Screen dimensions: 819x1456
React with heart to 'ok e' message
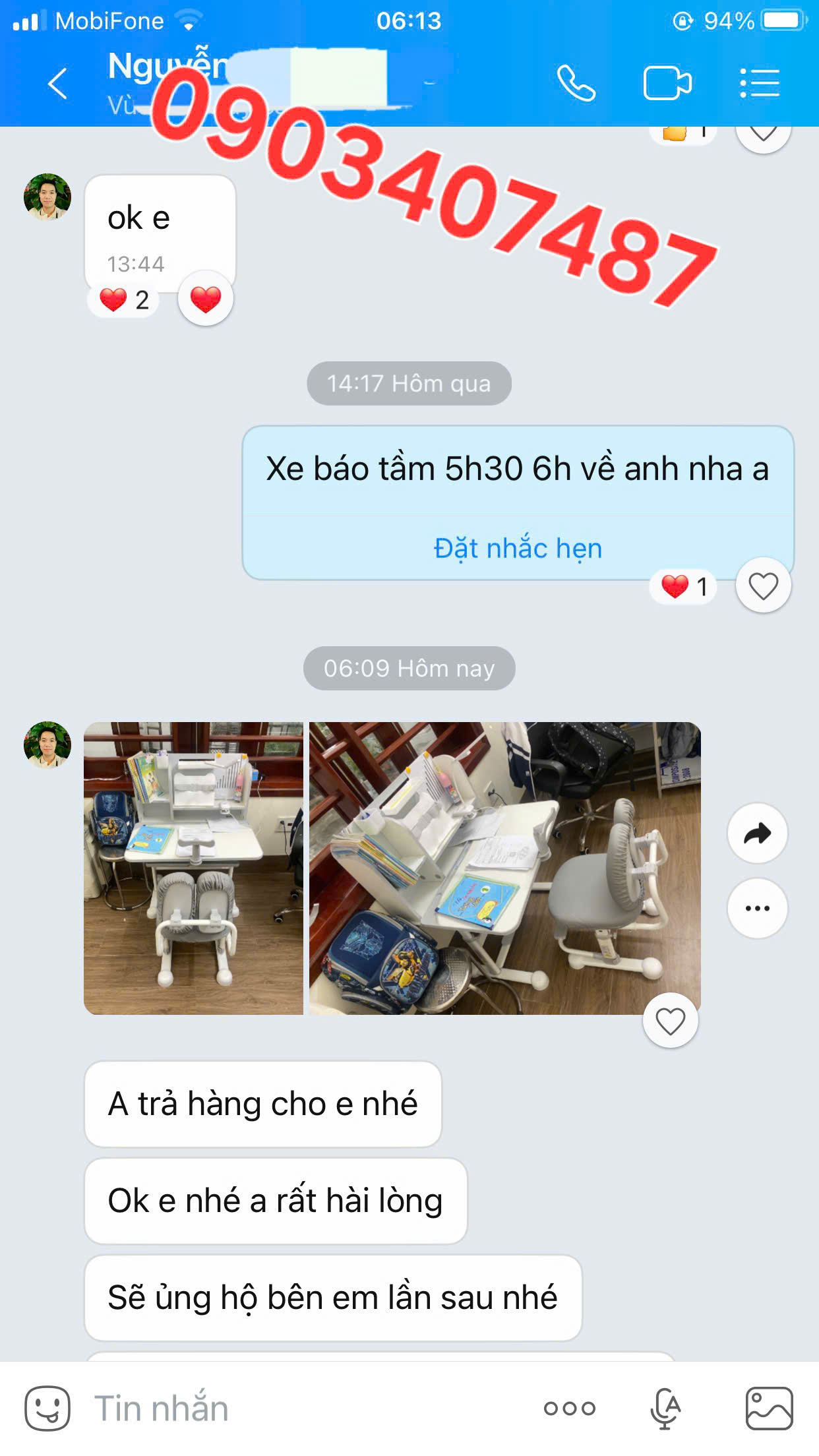click(206, 299)
